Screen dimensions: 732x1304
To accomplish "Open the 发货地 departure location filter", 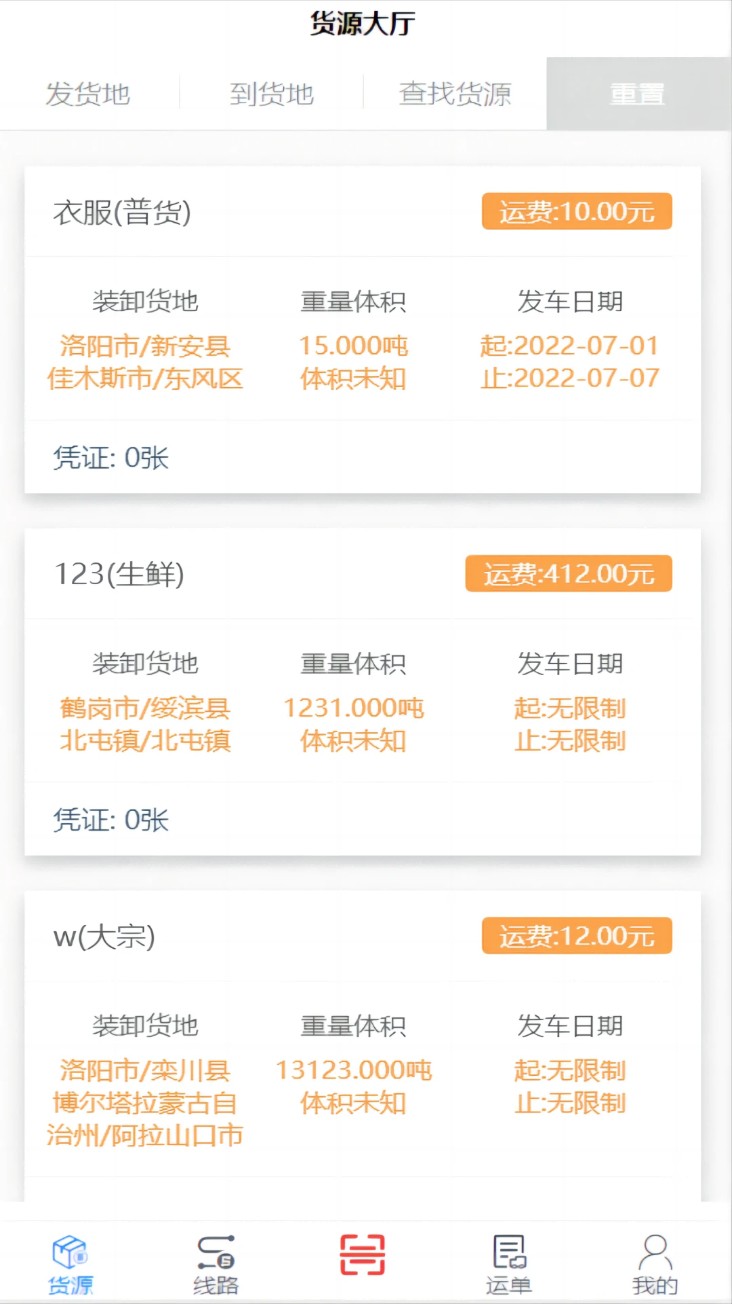I will [x=86, y=94].
